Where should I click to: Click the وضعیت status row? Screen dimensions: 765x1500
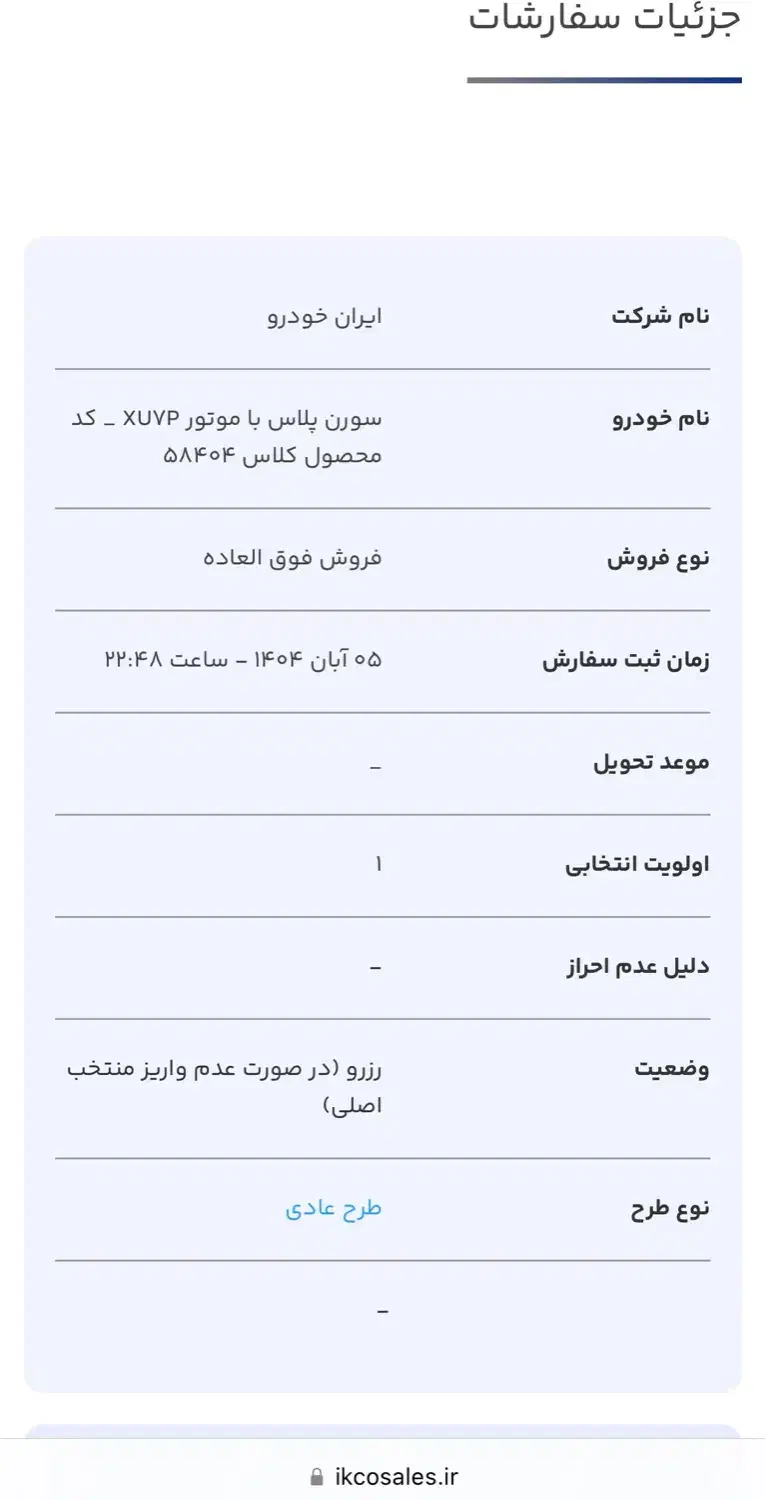671,1068
